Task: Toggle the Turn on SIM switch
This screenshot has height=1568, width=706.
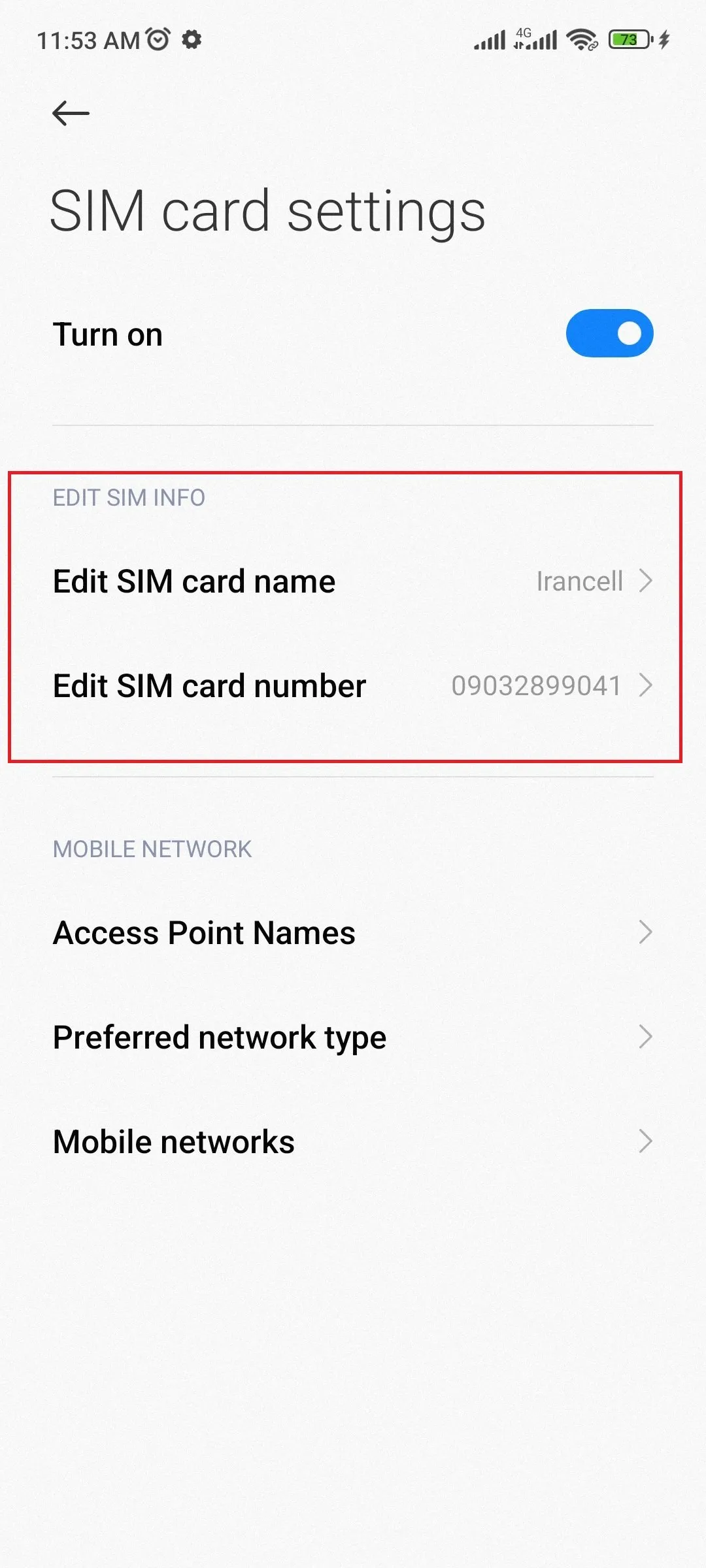Action: click(x=609, y=334)
